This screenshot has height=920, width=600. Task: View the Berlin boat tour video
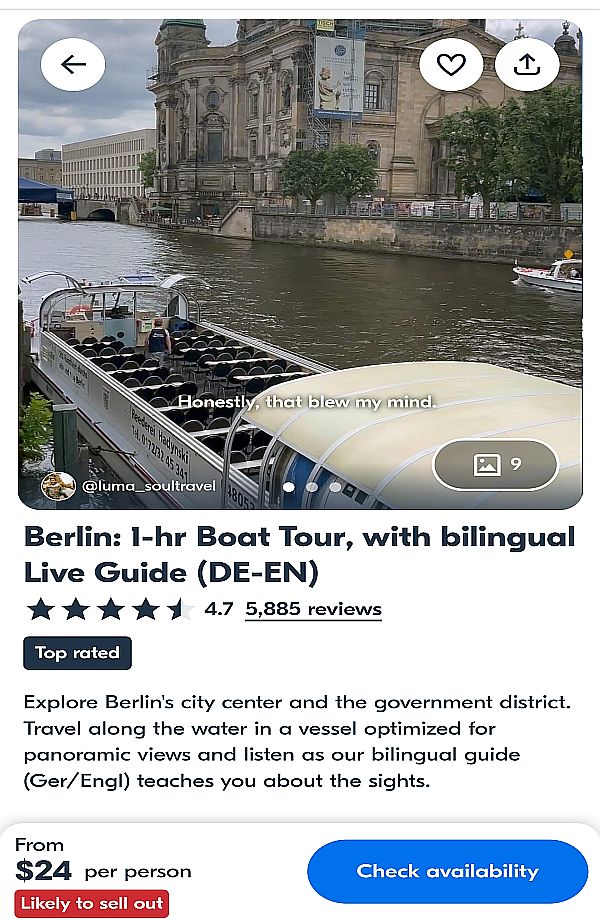300,280
